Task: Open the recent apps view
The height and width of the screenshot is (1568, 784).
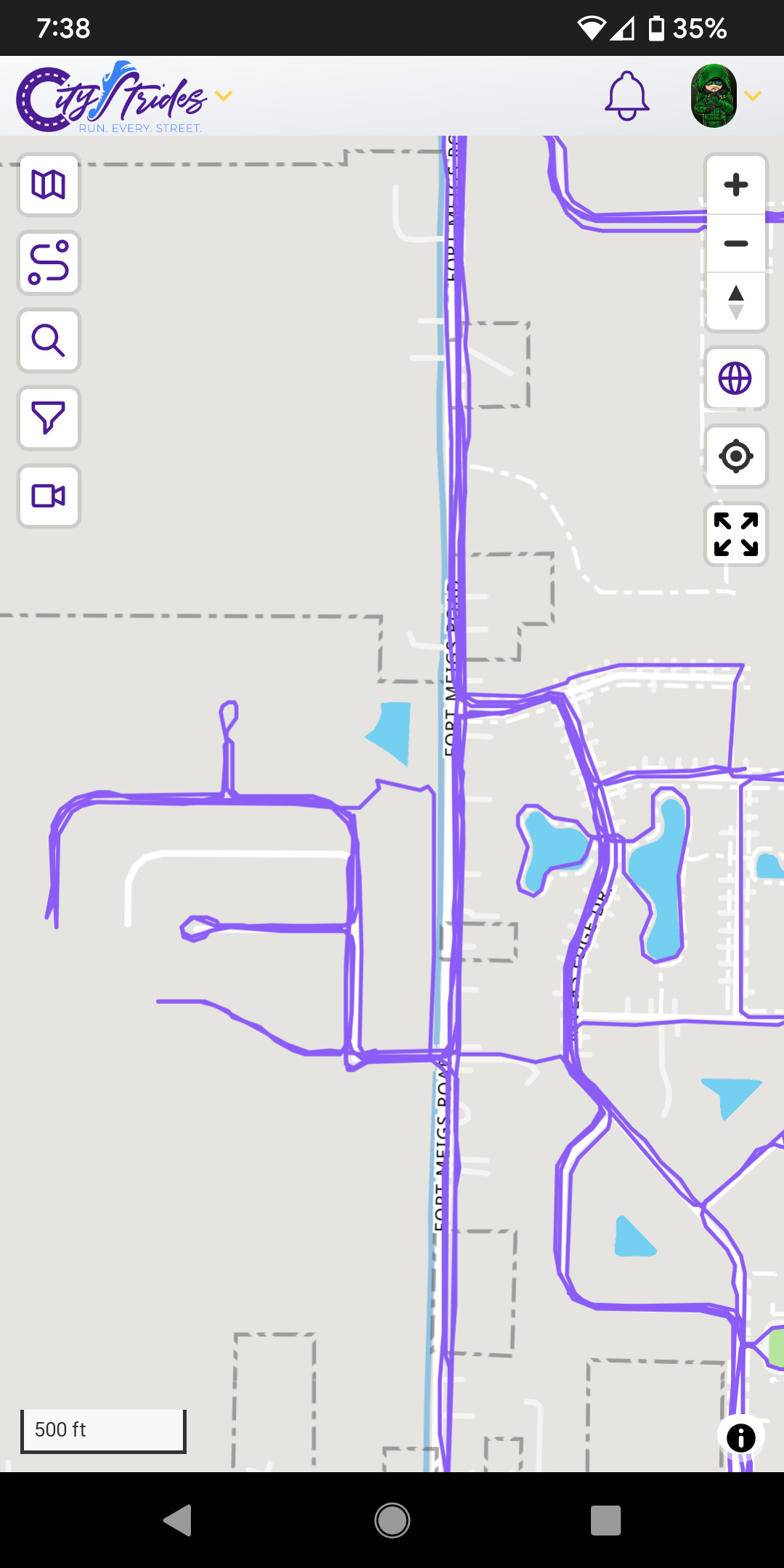Action: [x=605, y=1520]
